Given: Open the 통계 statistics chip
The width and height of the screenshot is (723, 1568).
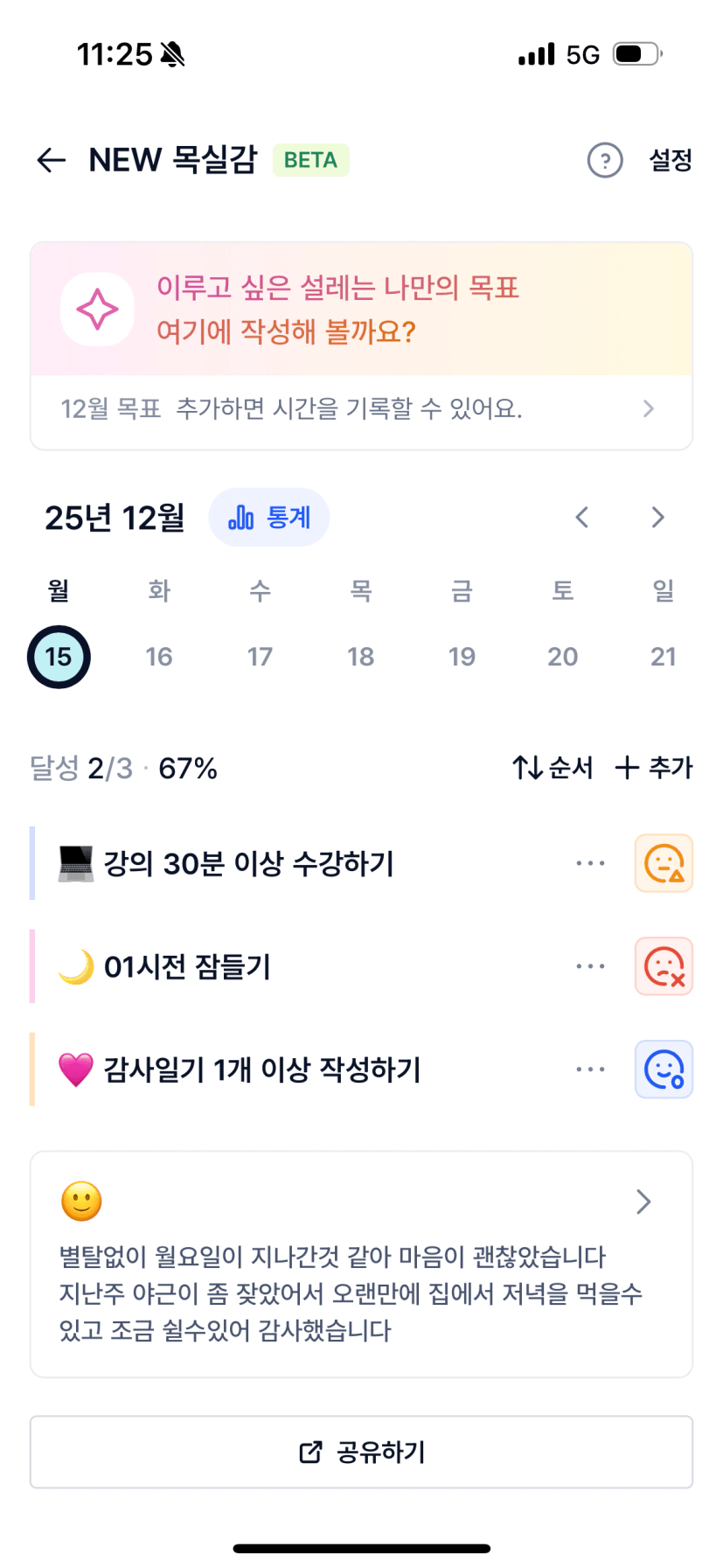Looking at the screenshot, I should [x=269, y=518].
